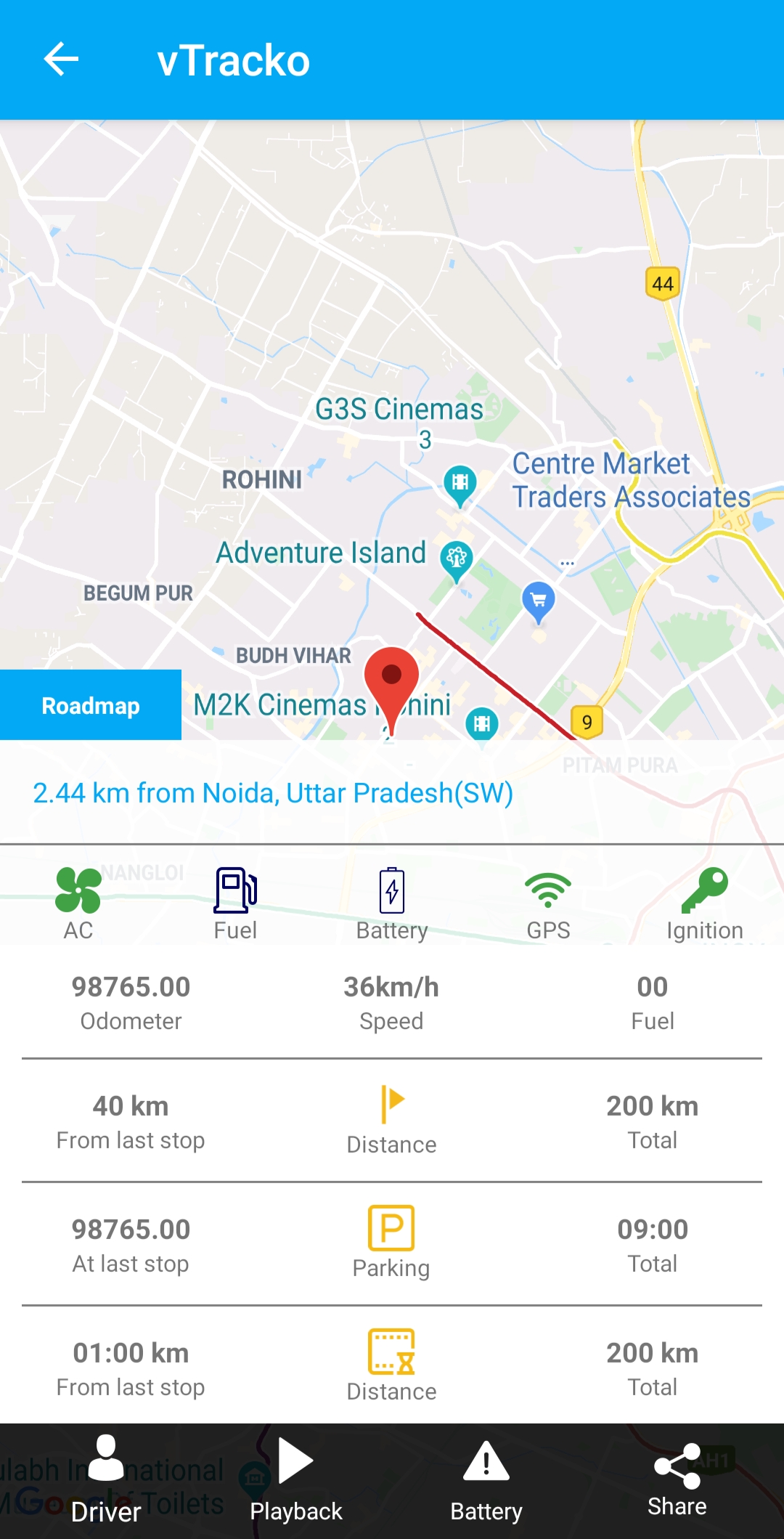Tap the Roadmap map type button

91,705
